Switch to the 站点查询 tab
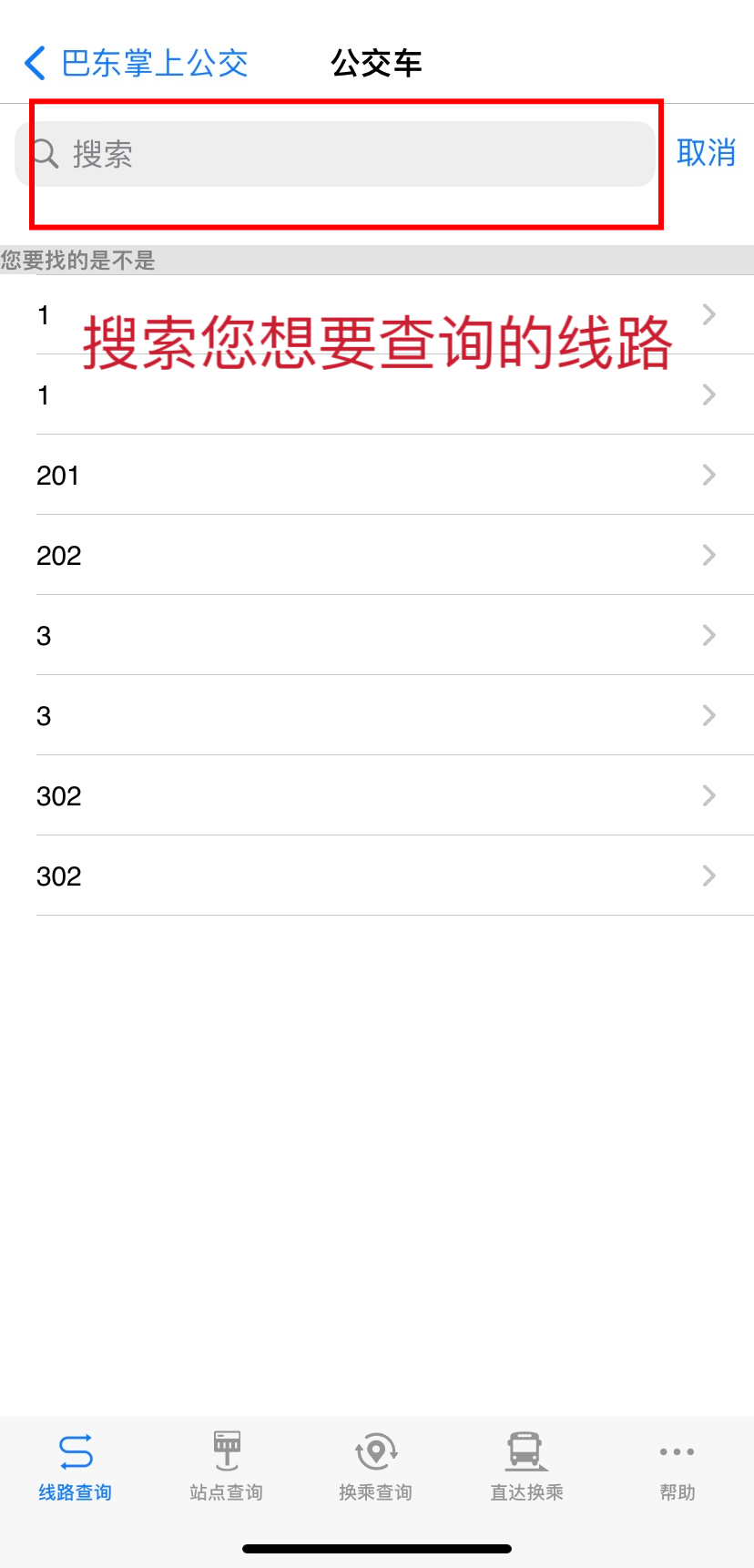The width and height of the screenshot is (754, 1568). 226,1466
